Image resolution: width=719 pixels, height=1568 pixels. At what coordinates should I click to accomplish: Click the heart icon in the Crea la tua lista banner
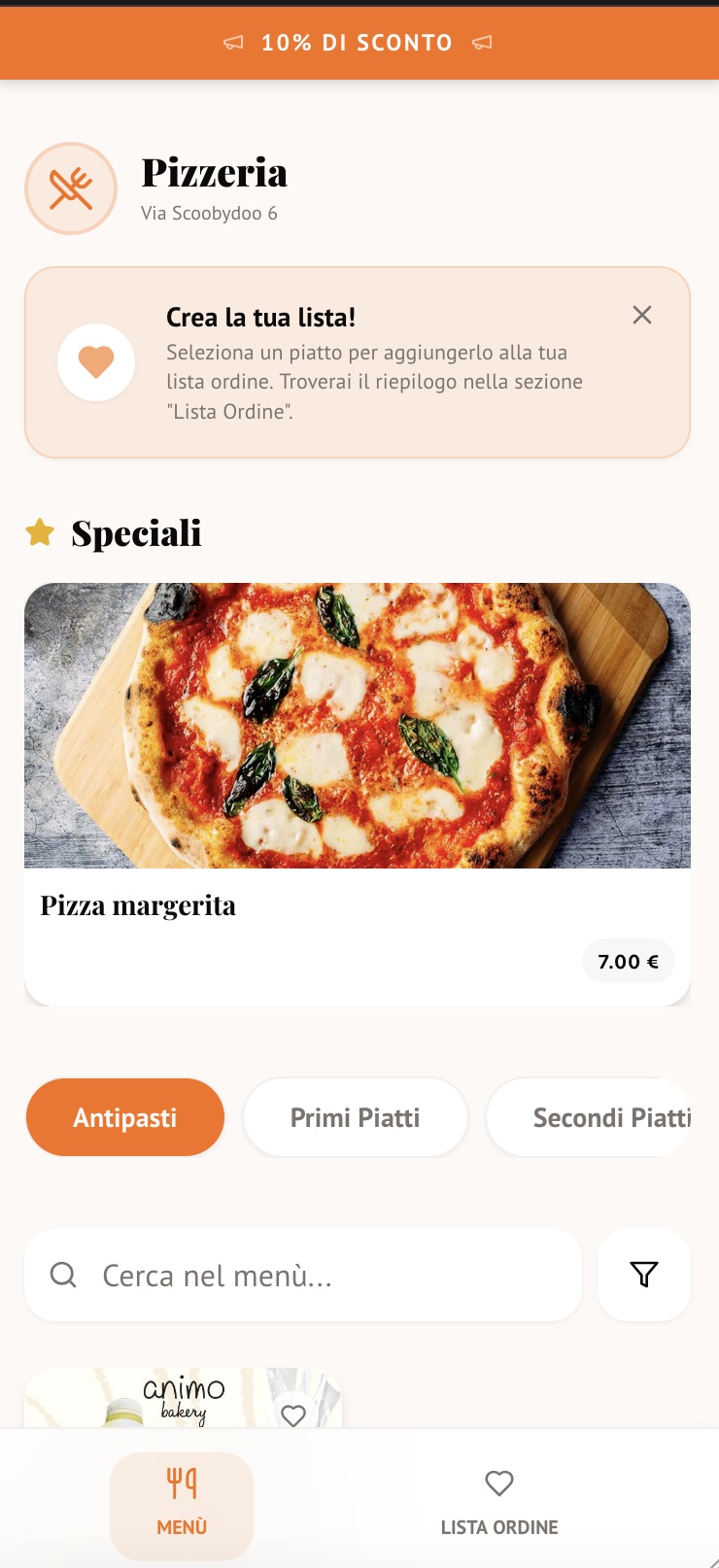96,361
